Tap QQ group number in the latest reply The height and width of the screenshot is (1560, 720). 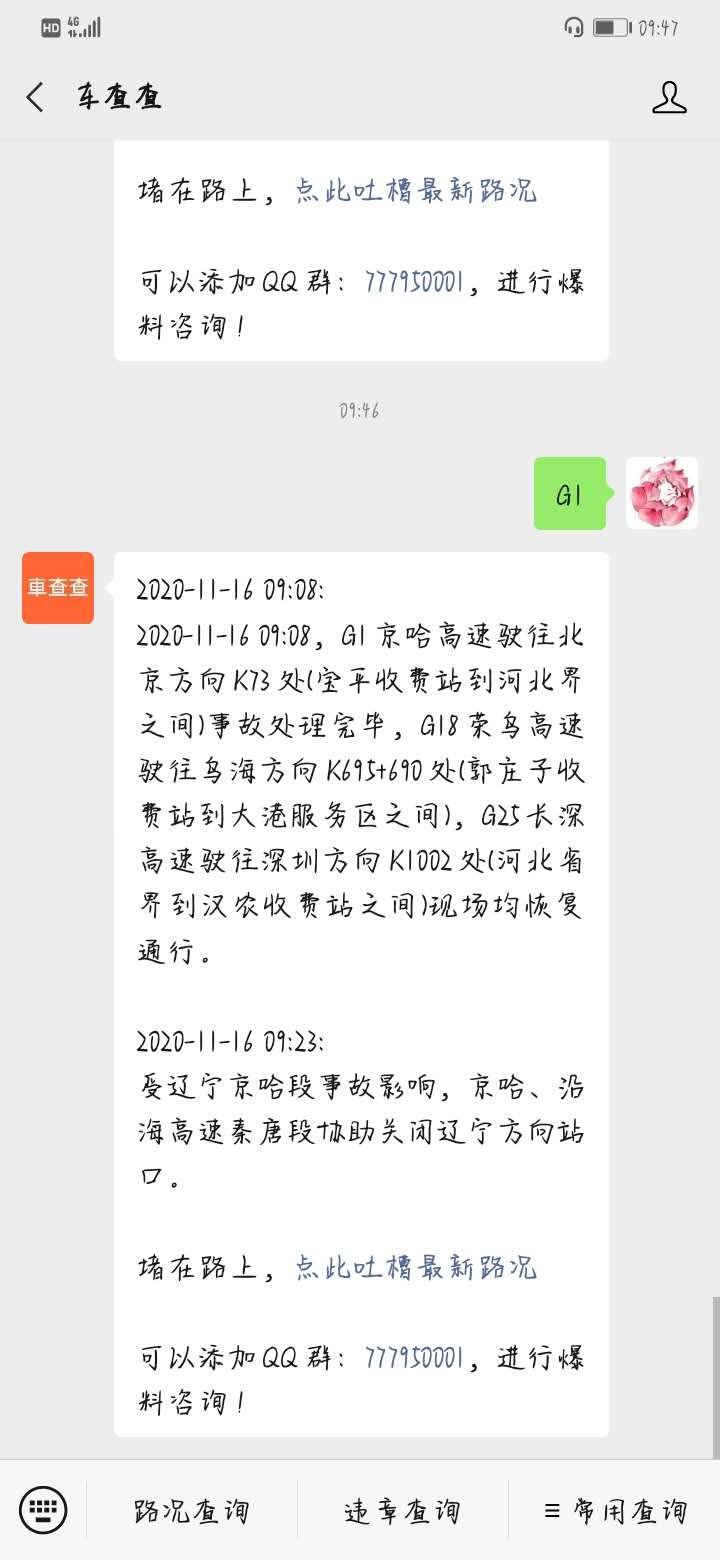click(414, 1359)
